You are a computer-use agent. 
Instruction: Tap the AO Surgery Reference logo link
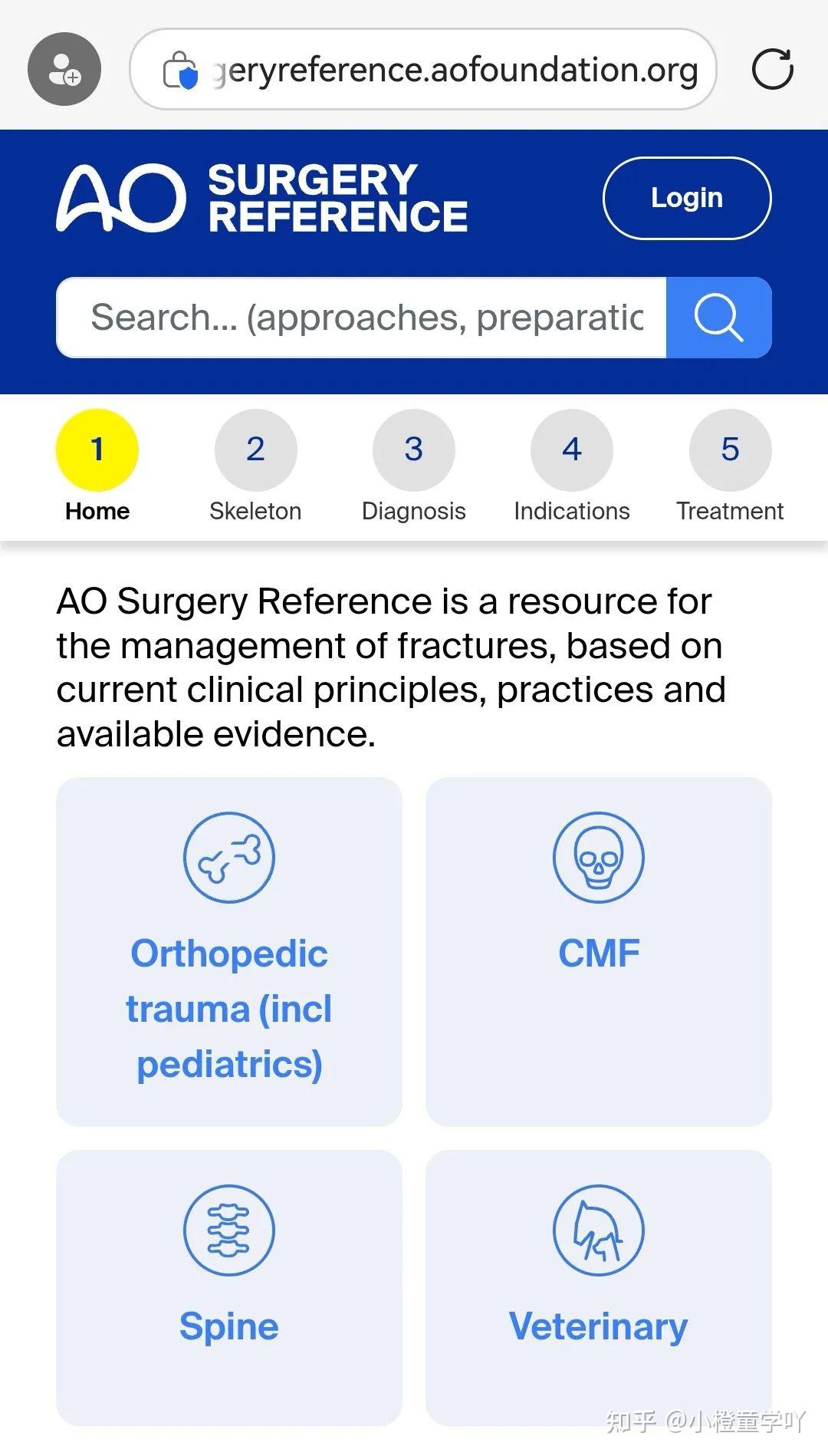(262, 198)
